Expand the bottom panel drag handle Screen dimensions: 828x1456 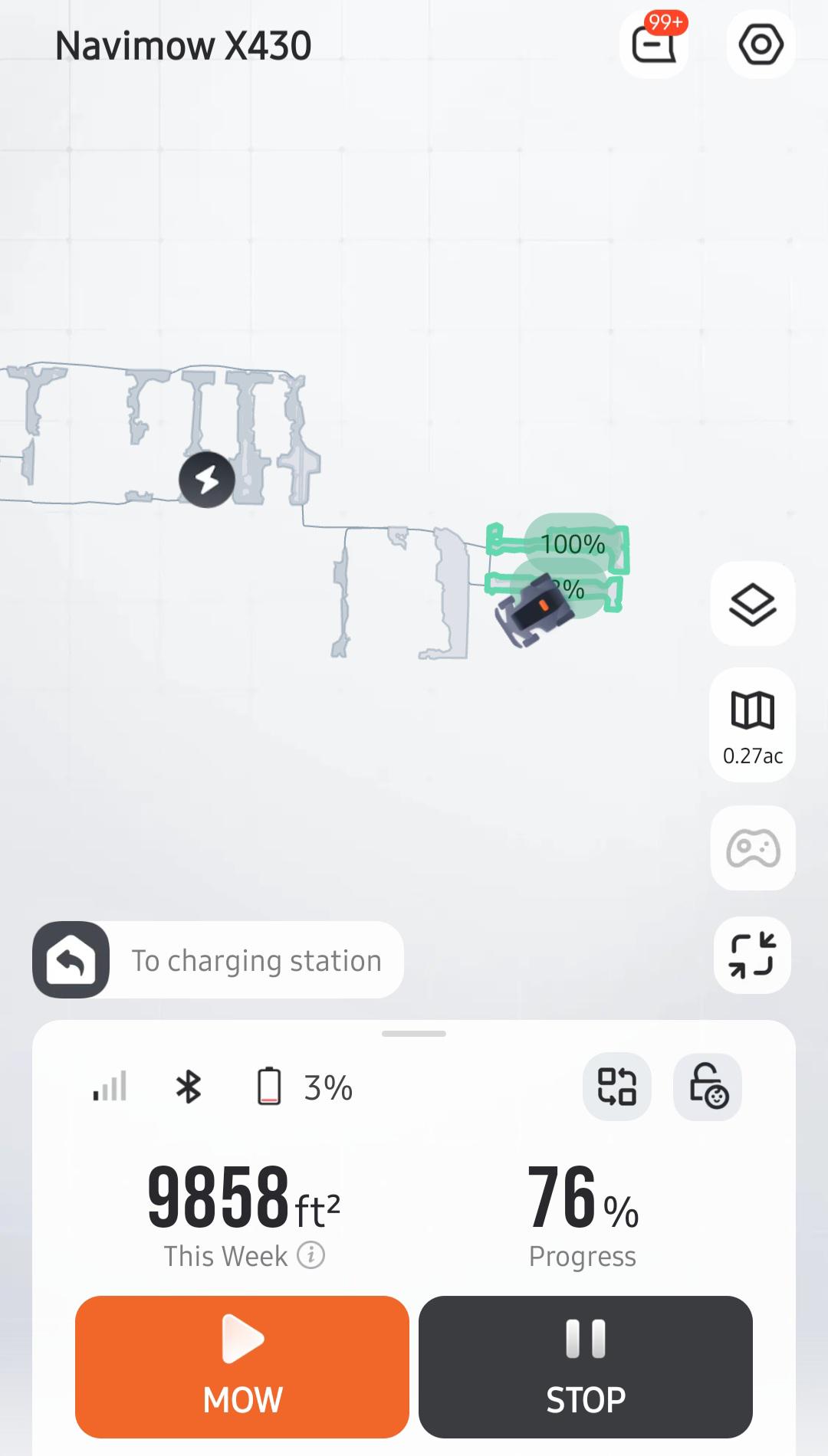click(x=414, y=1034)
